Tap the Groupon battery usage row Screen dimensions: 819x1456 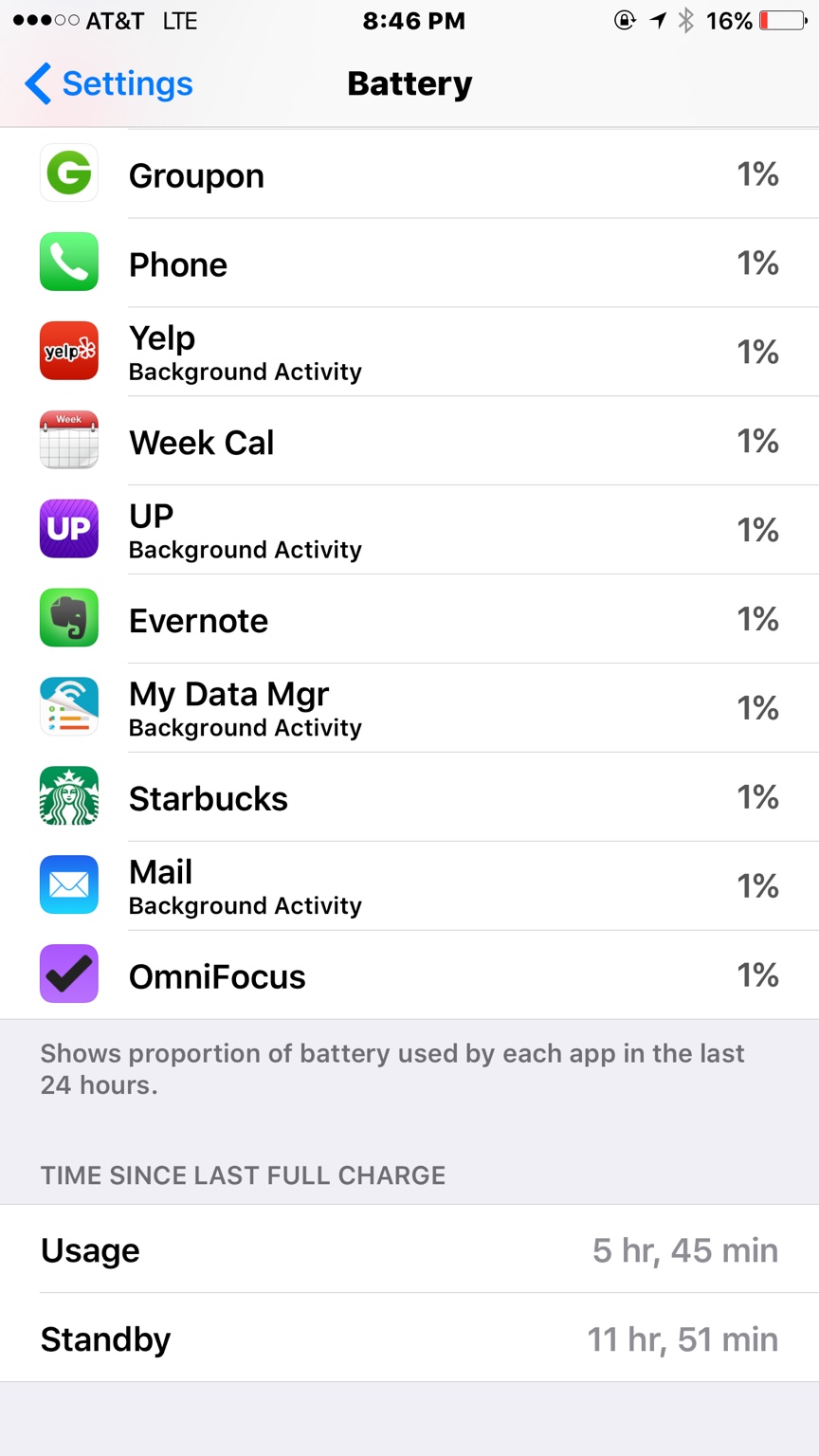[409, 174]
